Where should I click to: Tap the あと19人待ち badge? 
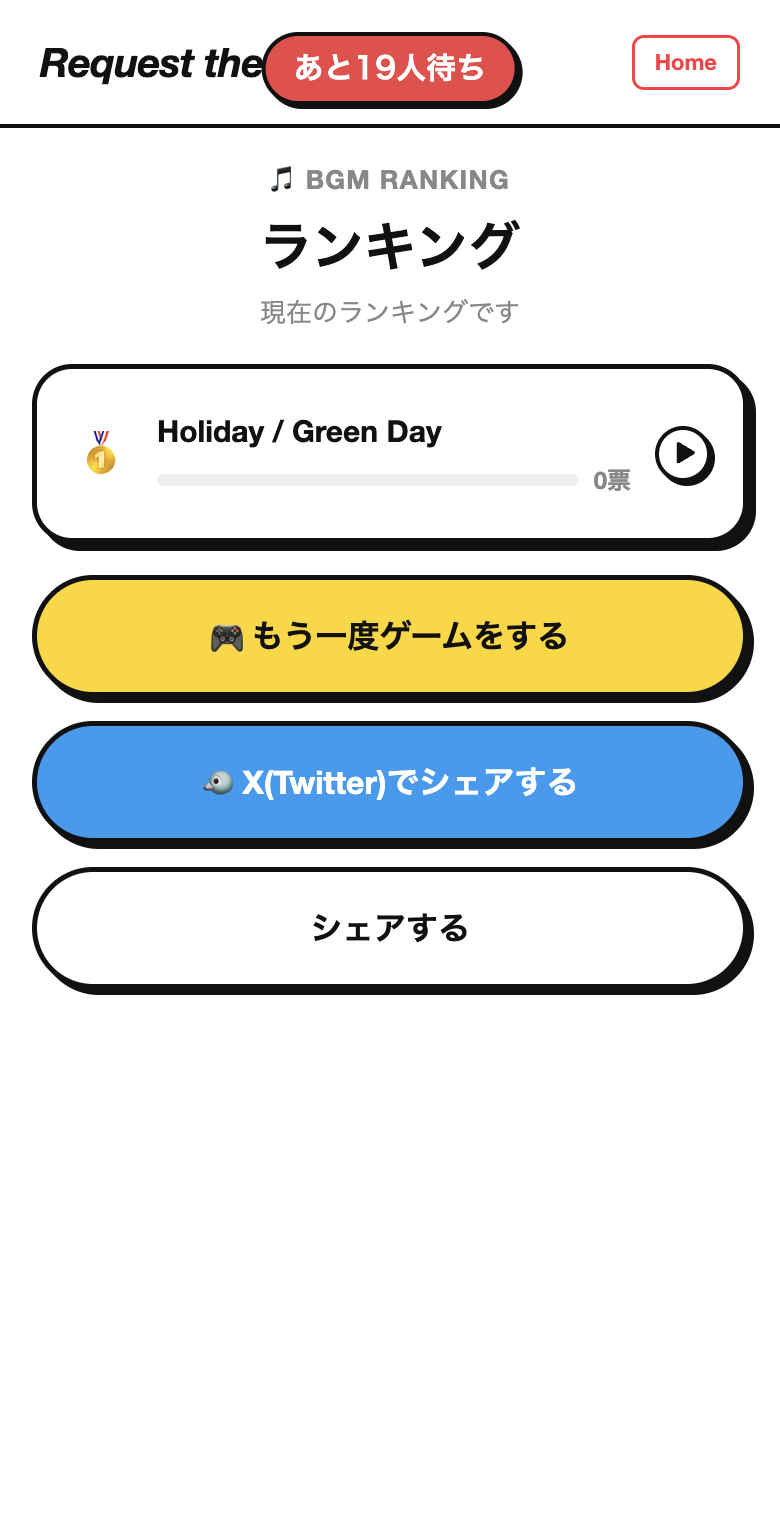pos(390,68)
